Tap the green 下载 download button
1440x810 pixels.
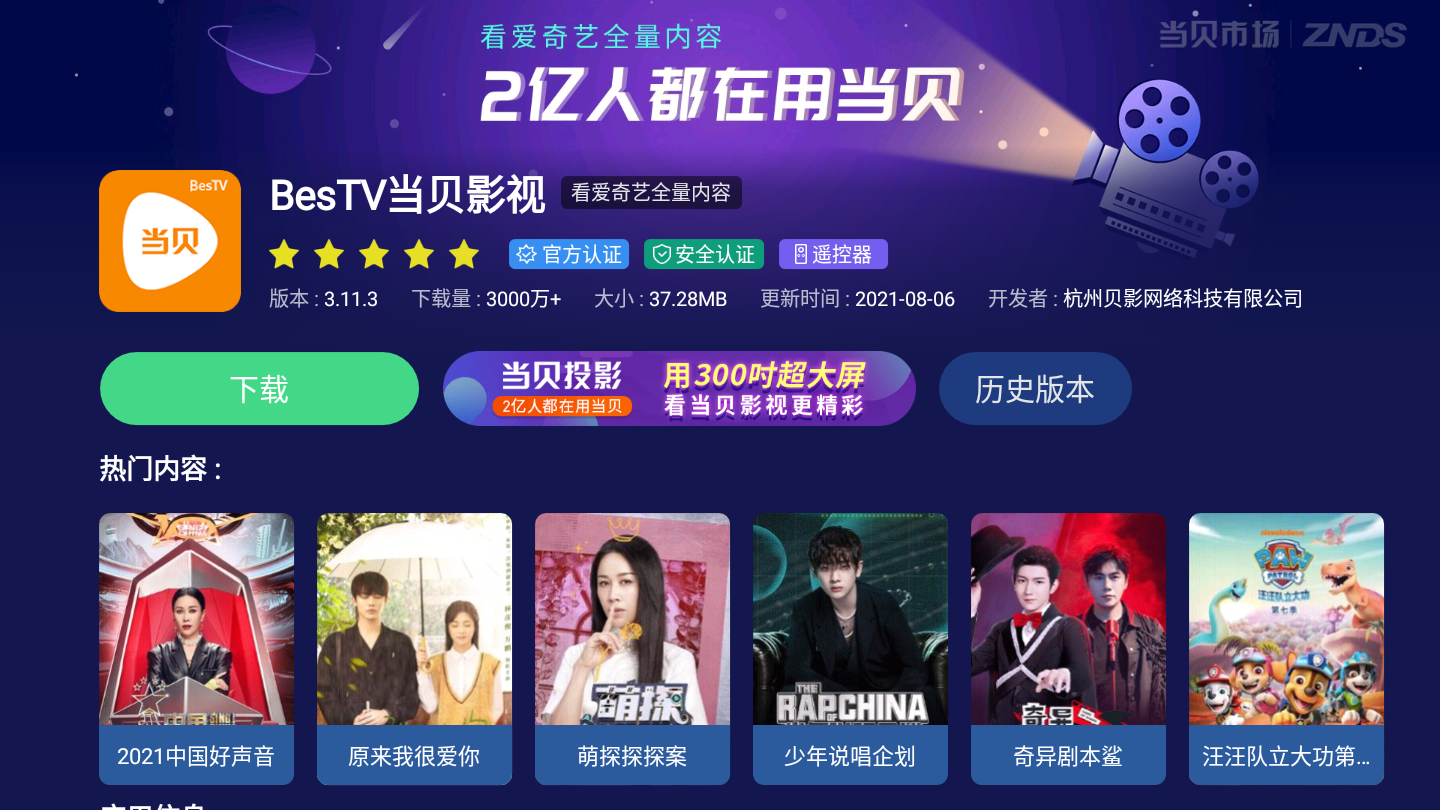tap(259, 388)
